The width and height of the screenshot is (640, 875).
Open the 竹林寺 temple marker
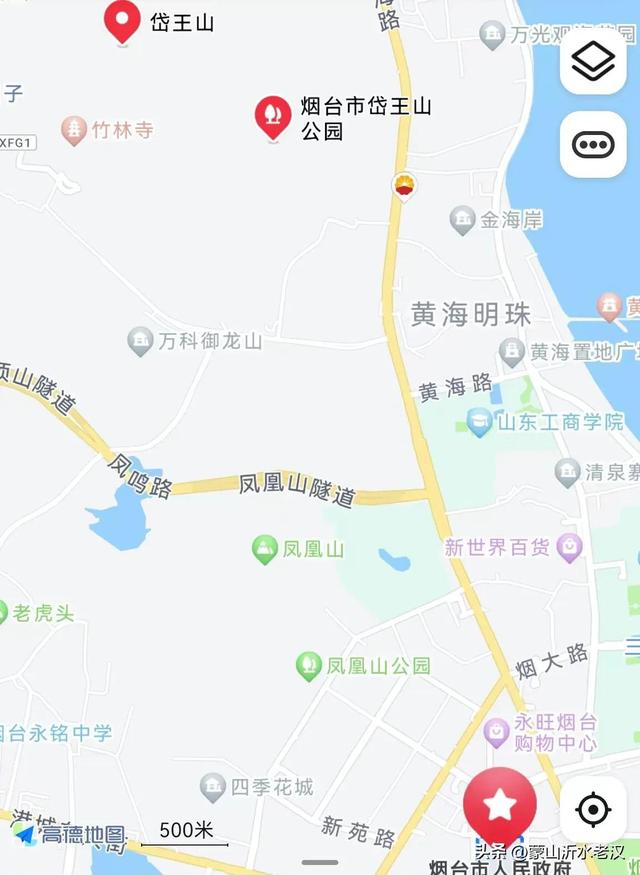click(x=73, y=130)
